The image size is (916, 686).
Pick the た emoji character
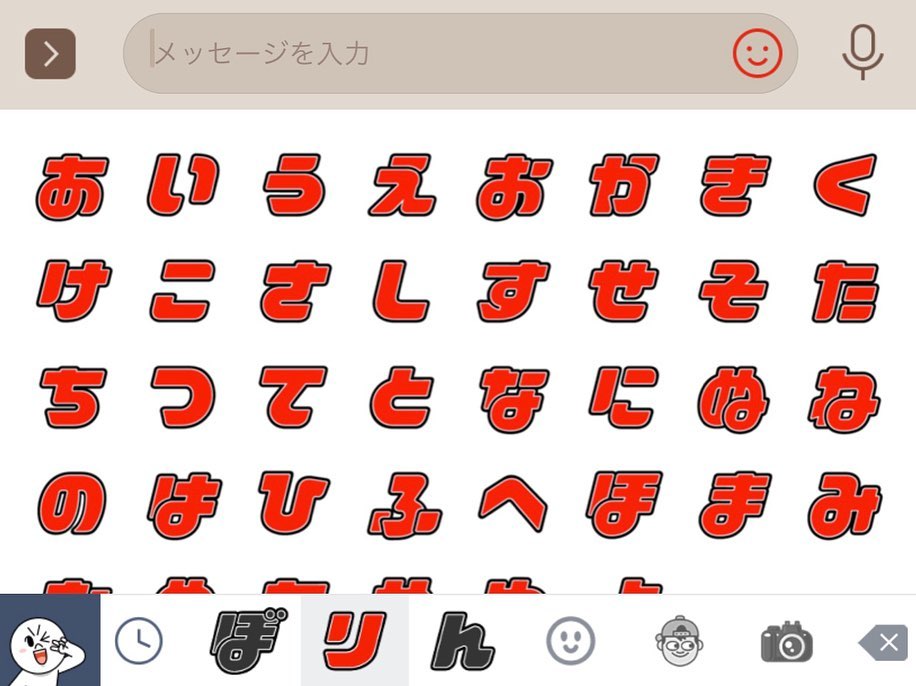[845, 291]
